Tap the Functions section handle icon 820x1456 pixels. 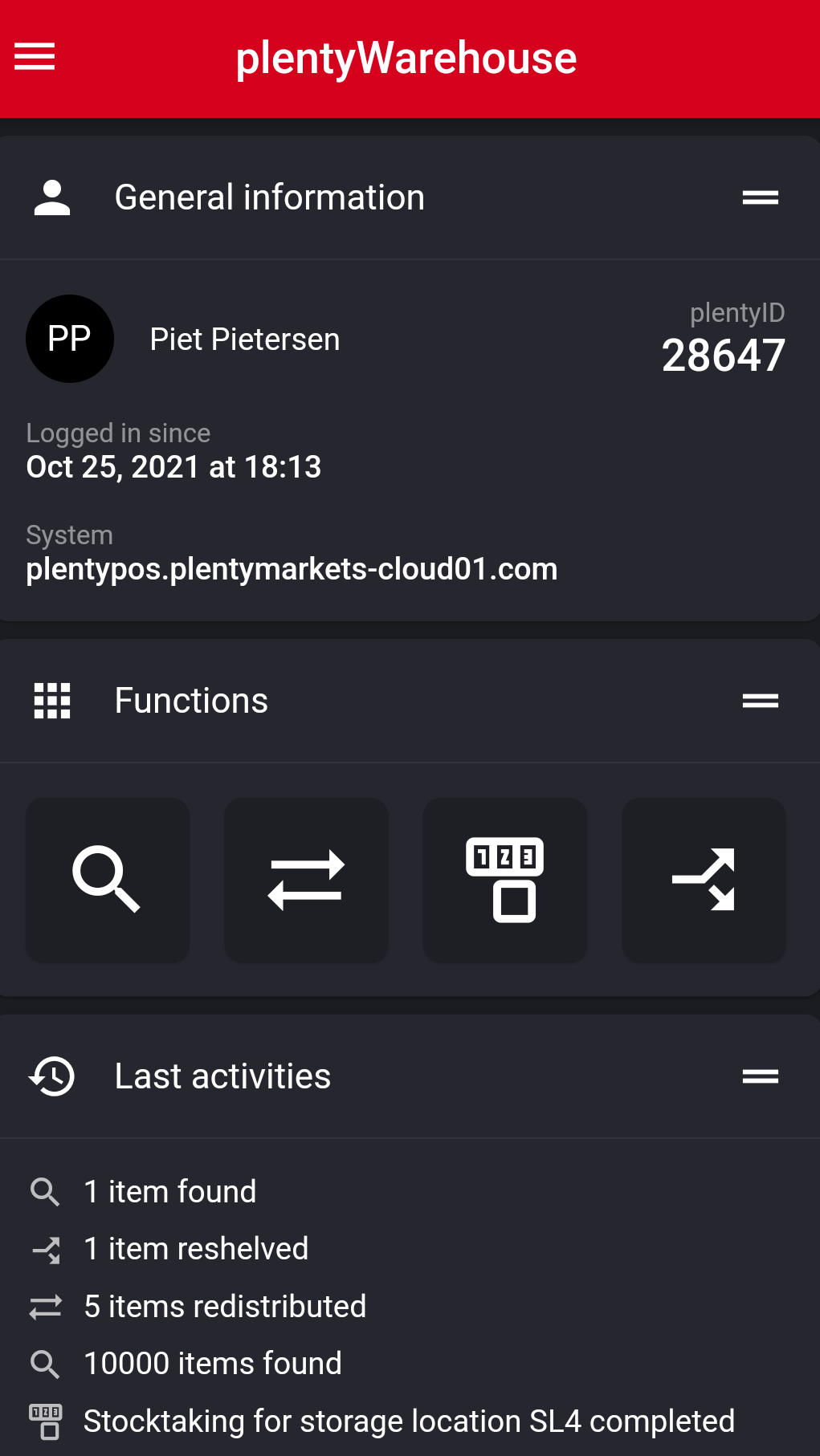pyautogui.click(x=760, y=701)
